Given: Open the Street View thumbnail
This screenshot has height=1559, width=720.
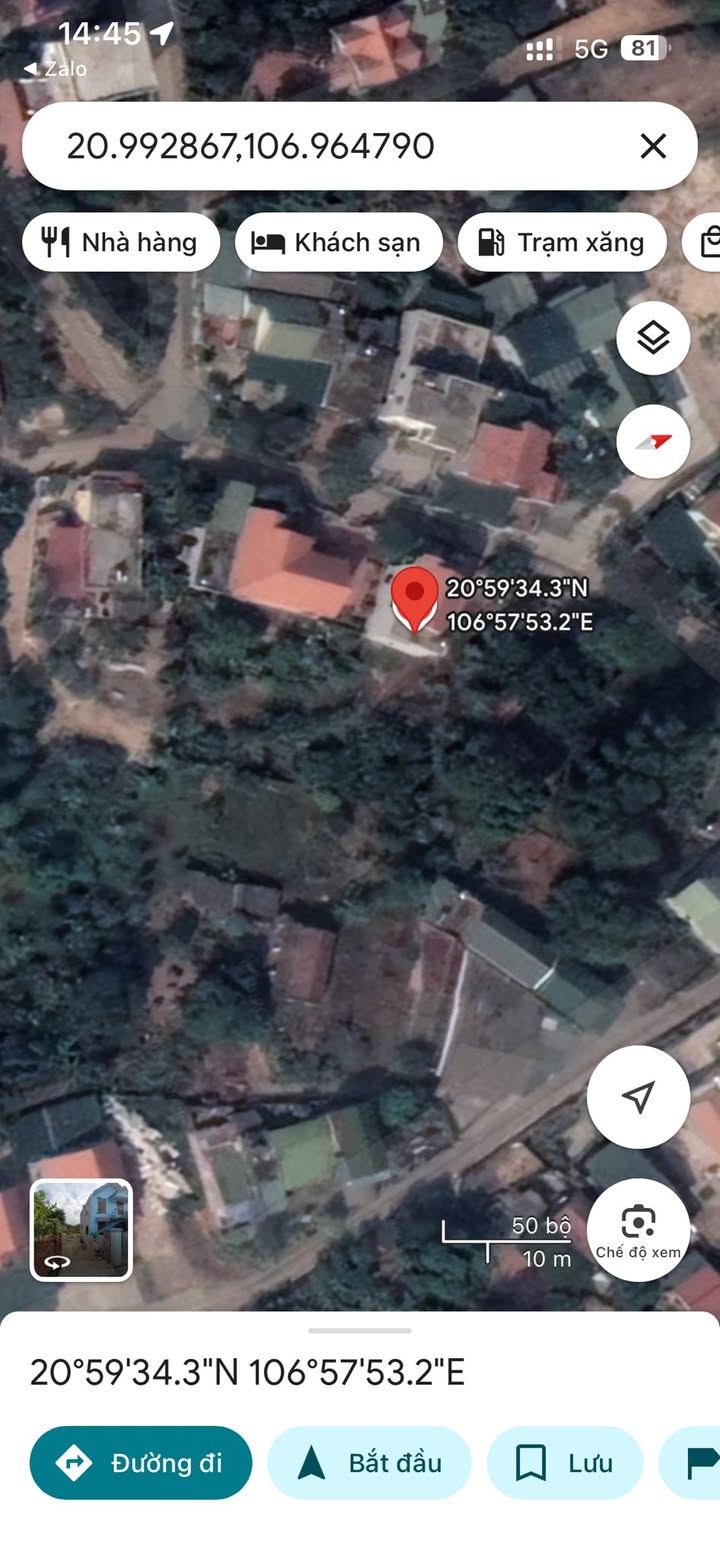Looking at the screenshot, I should [81, 1230].
